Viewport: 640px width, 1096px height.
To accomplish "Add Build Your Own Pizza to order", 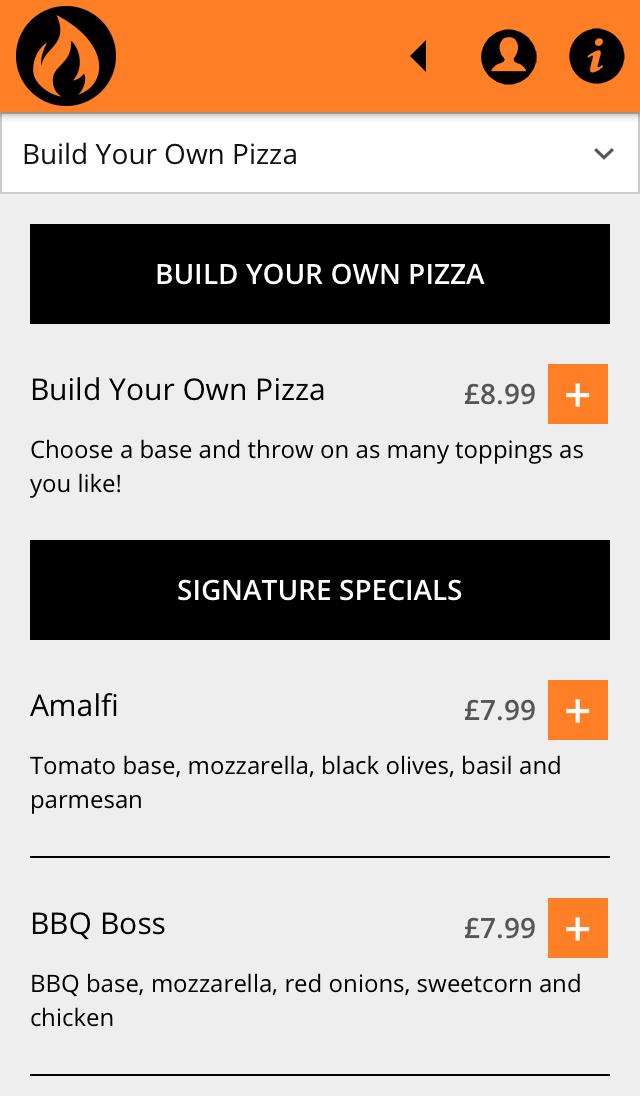I will tap(577, 394).
